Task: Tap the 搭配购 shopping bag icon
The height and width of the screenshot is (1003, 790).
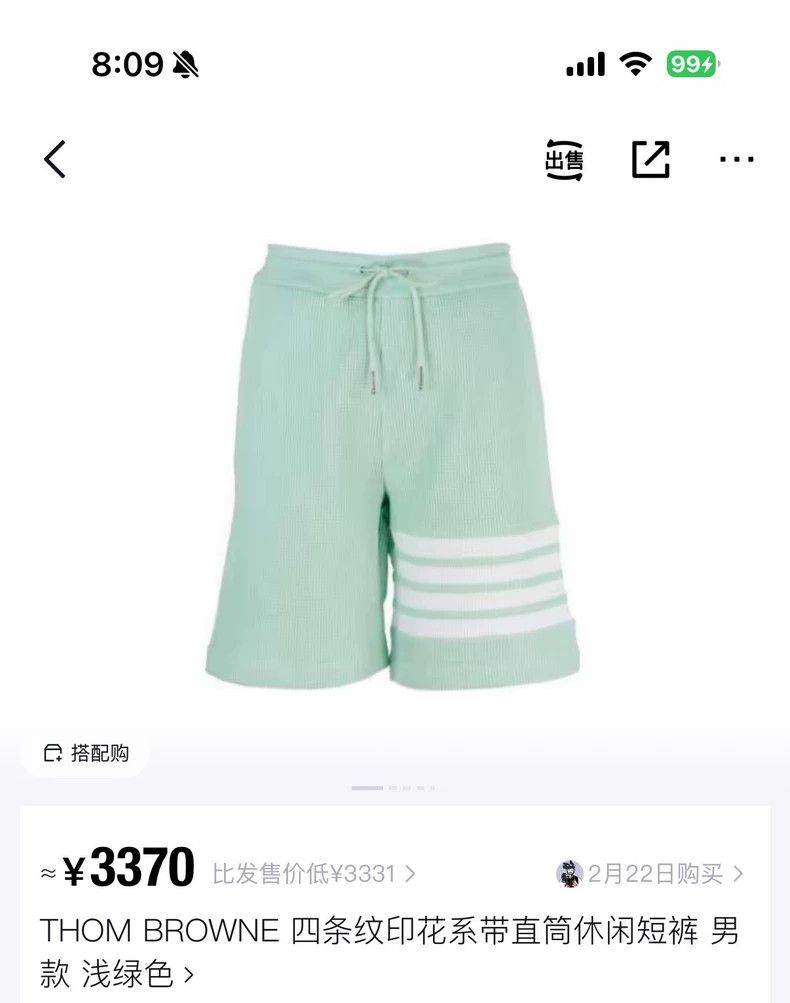Action: click(52, 754)
